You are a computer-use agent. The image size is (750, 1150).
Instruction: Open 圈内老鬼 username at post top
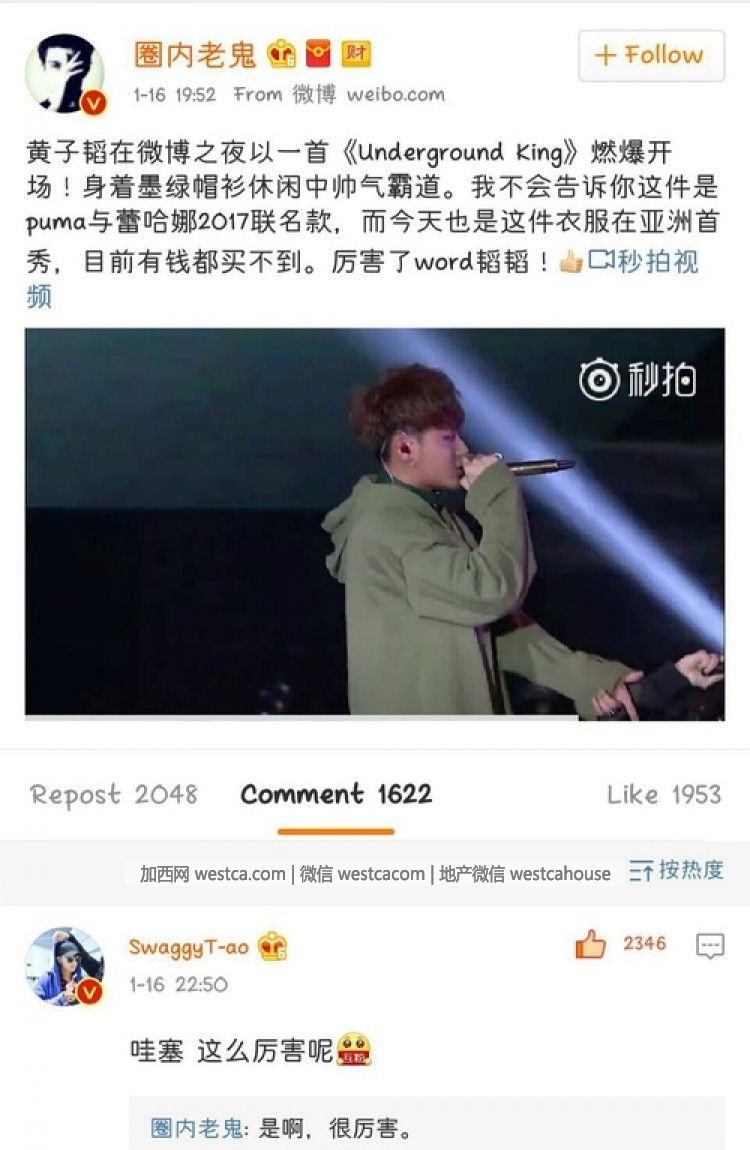195,55
